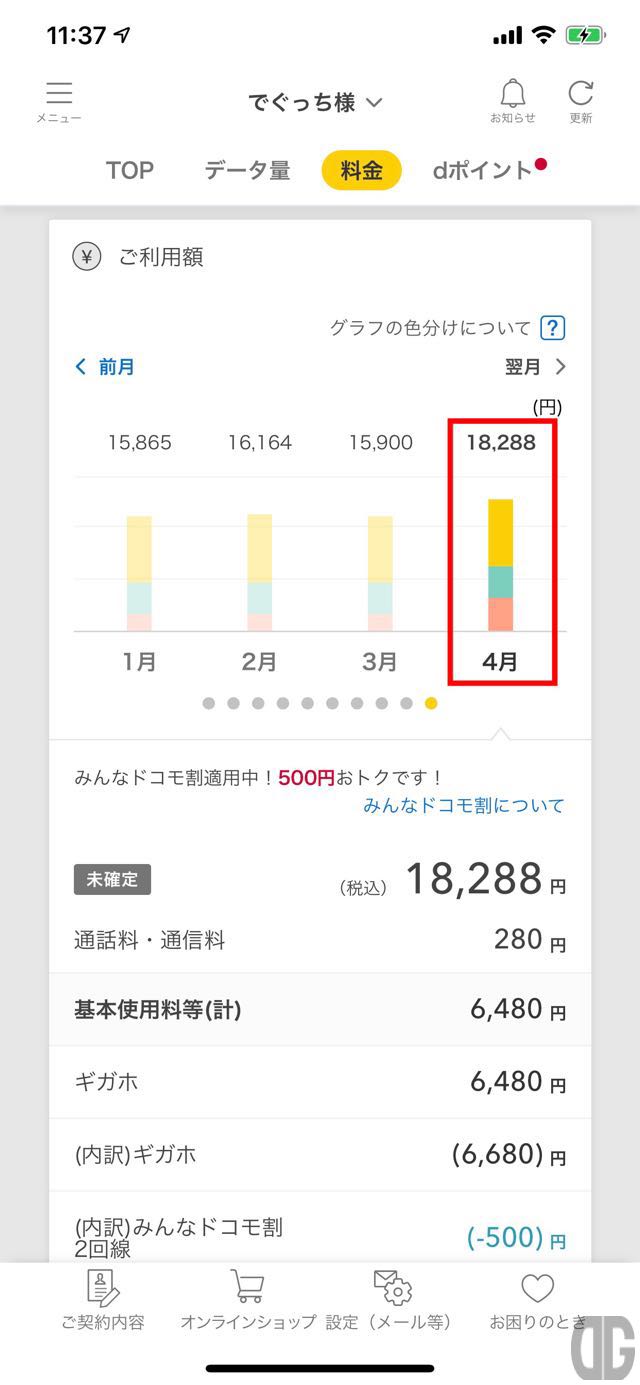This screenshot has width=640, height=1385.
Task: Open みんなドコモ割について link
Action: 464,805
